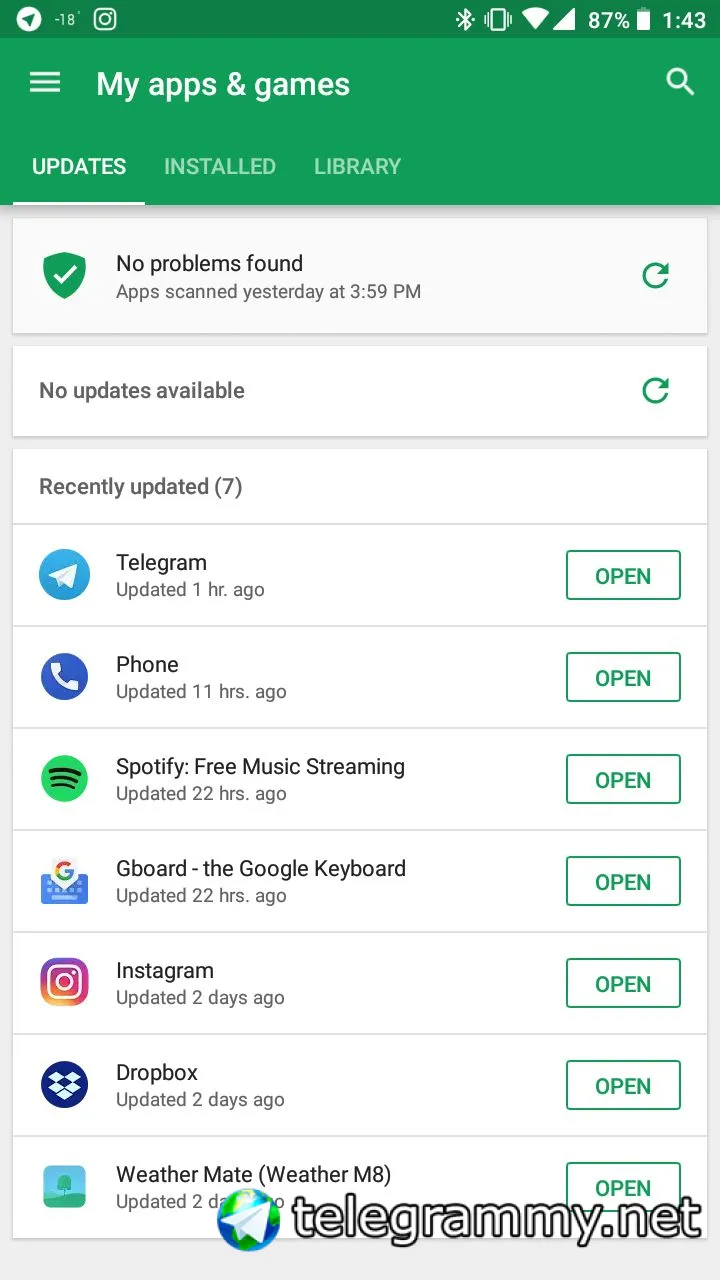720x1280 pixels.
Task: Open the navigation drawer menu
Action: 45,83
